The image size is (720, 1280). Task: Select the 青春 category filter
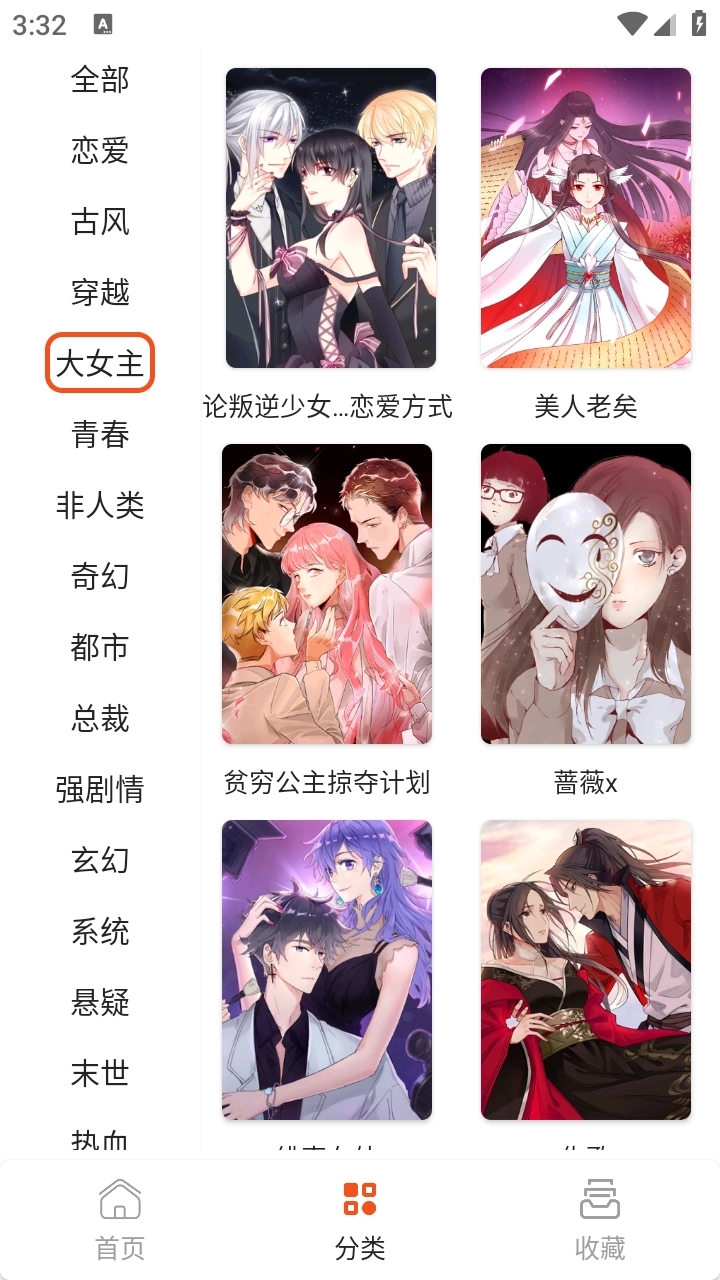coord(100,434)
